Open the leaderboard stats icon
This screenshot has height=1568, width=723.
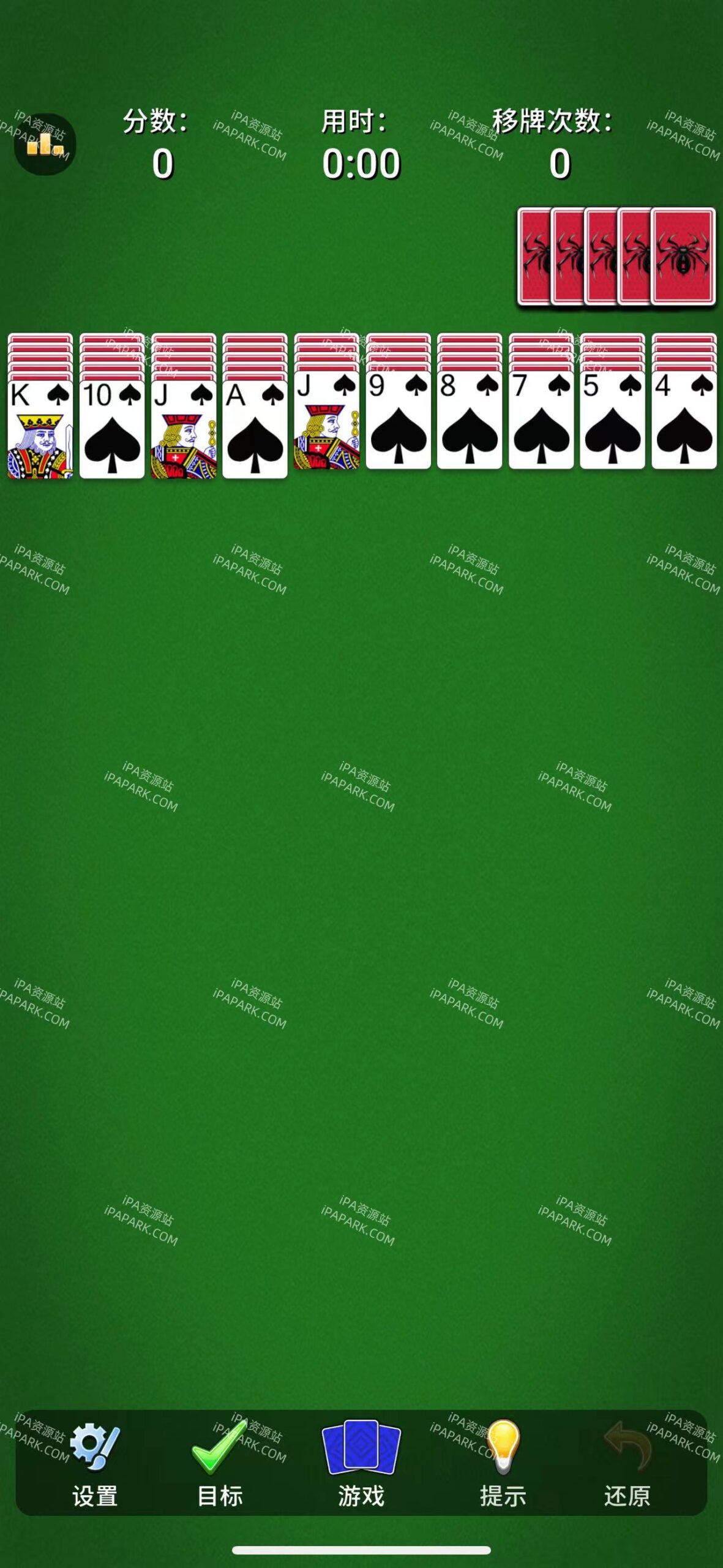tap(45, 145)
